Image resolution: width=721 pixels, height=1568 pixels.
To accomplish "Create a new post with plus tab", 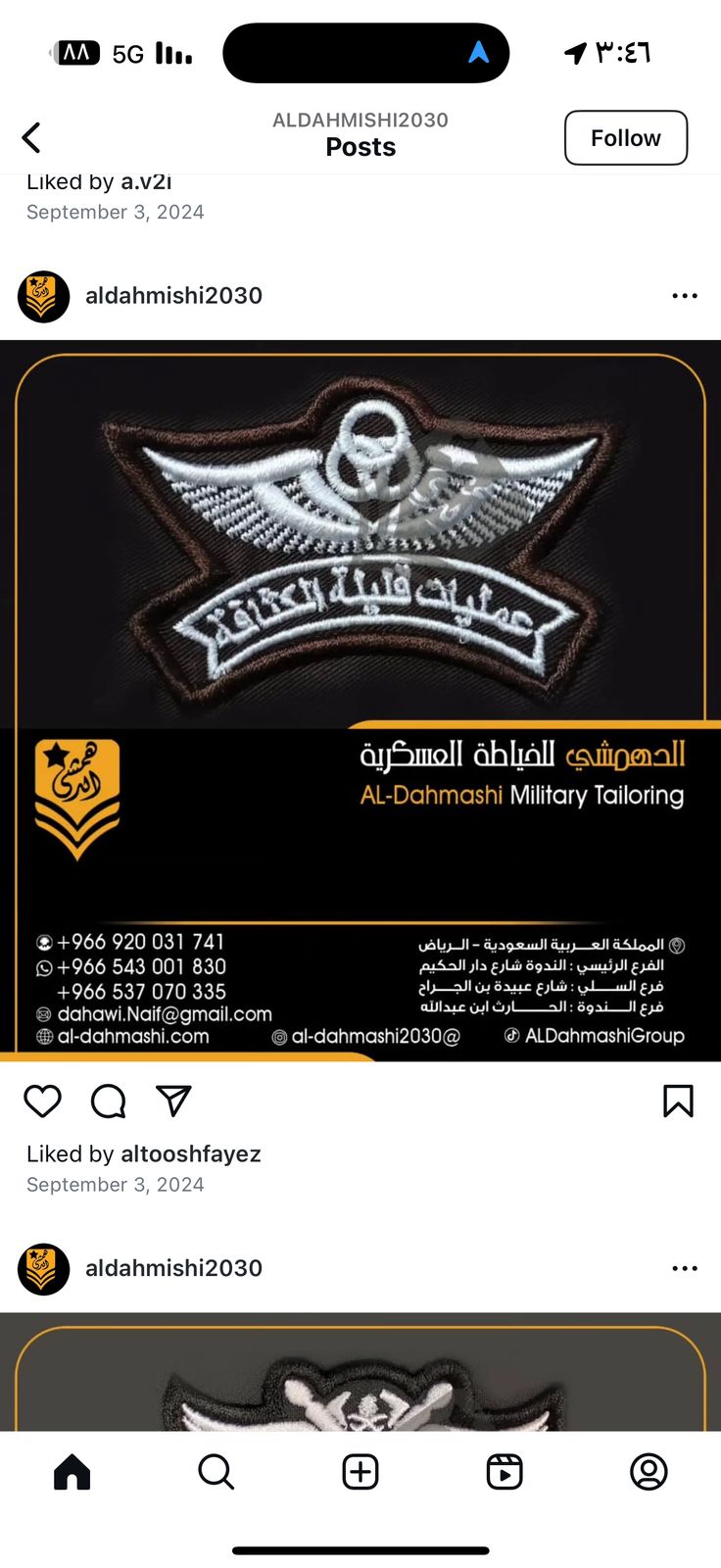I will (x=360, y=1472).
